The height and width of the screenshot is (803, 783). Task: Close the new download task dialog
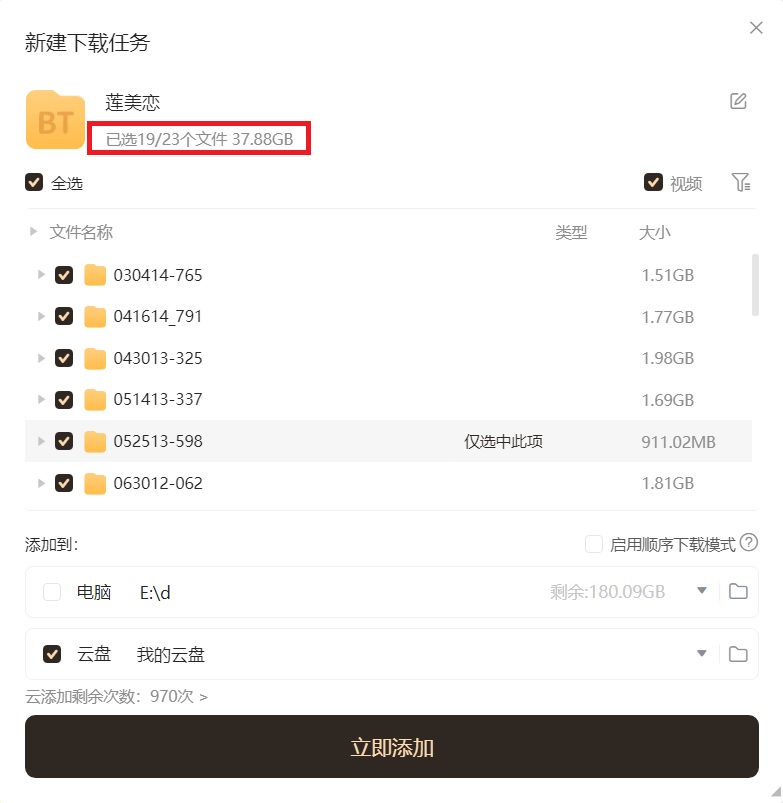pyautogui.click(x=756, y=28)
